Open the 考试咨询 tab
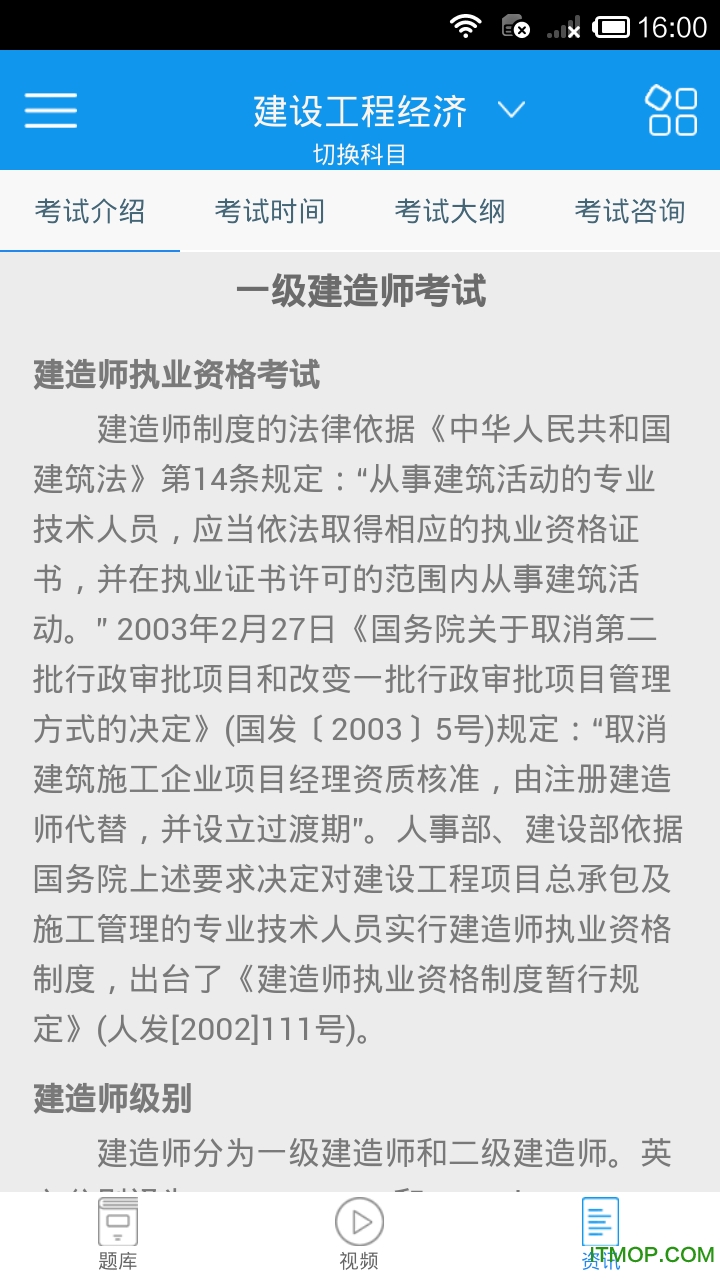Viewport: 720px width, 1280px height. point(630,211)
